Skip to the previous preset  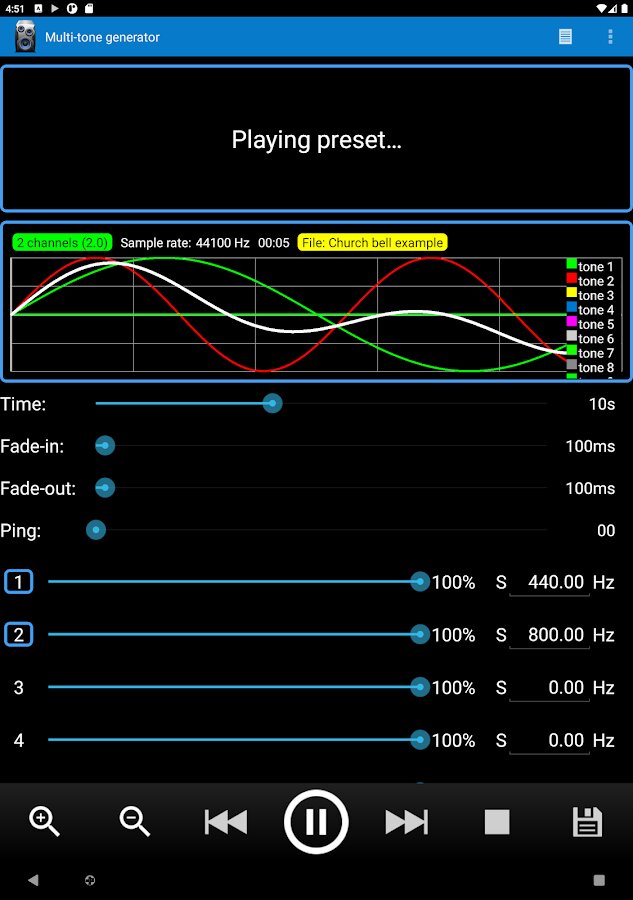click(226, 822)
